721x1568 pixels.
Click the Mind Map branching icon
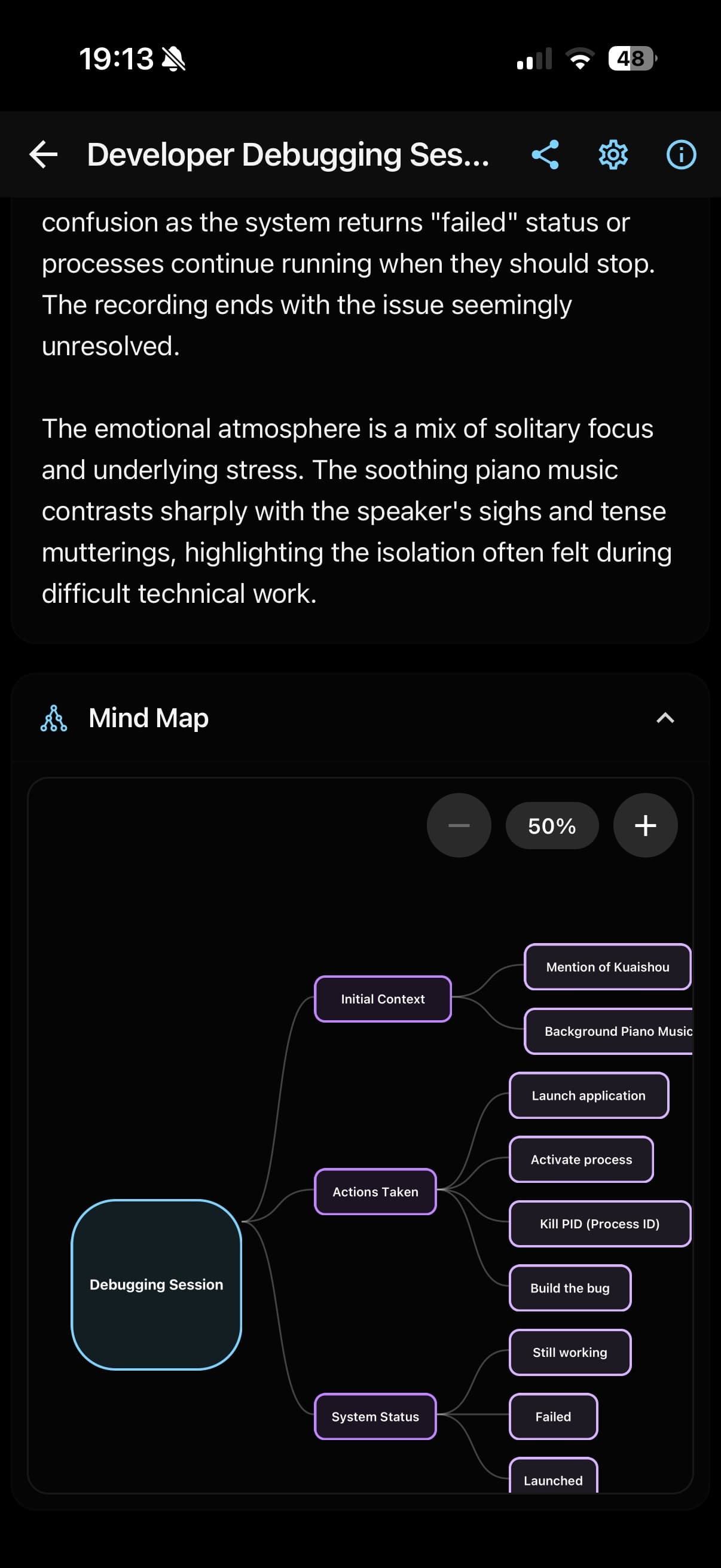[x=54, y=718]
